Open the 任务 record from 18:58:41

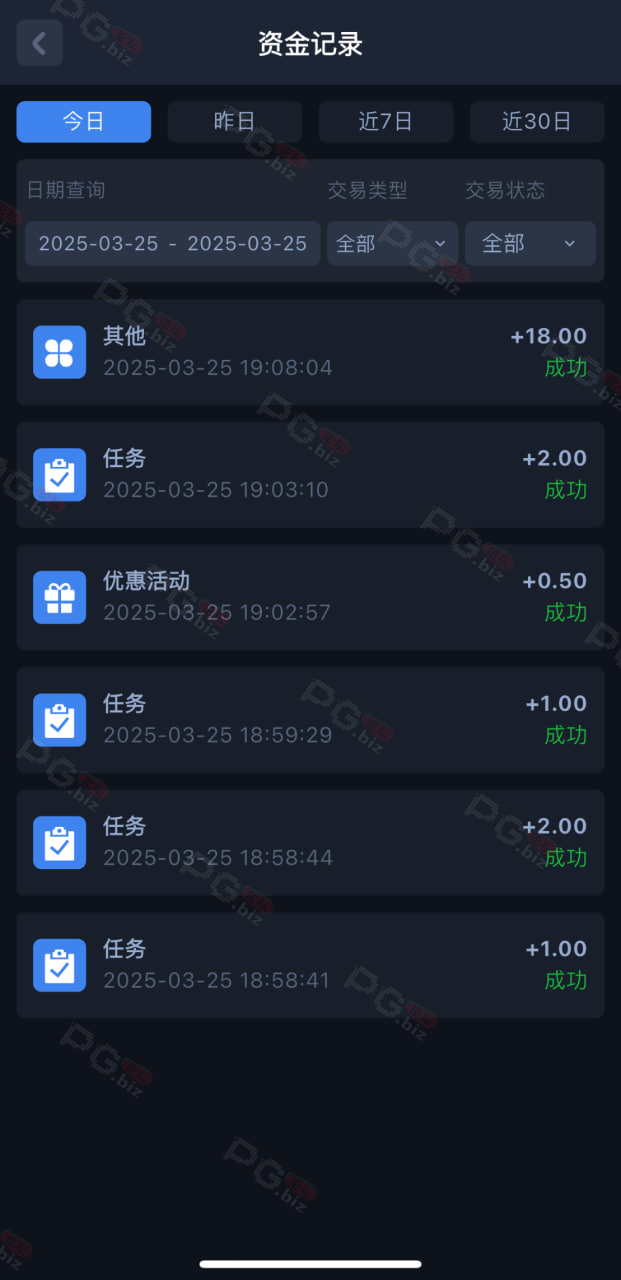coord(310,965)
